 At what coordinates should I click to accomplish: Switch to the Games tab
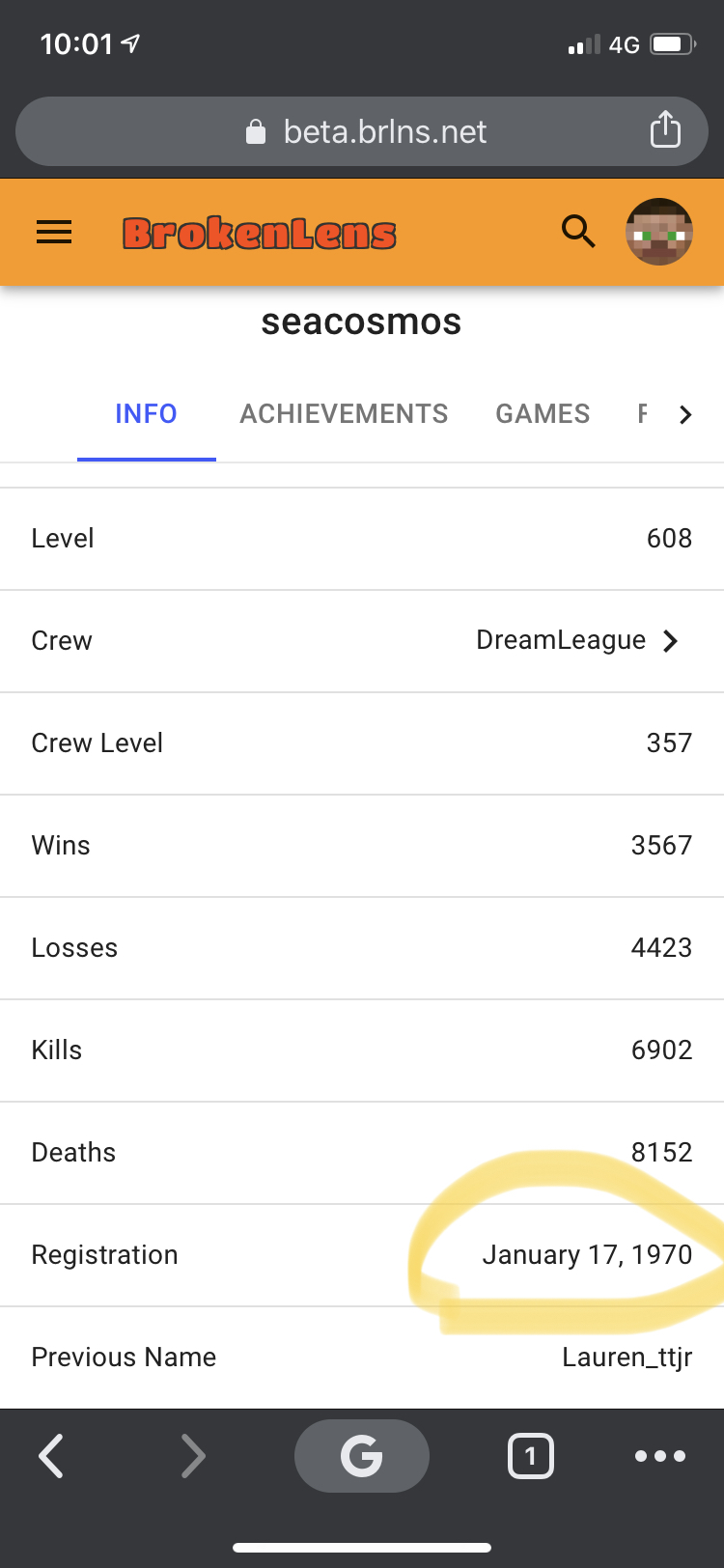click(x=543, y=414)
